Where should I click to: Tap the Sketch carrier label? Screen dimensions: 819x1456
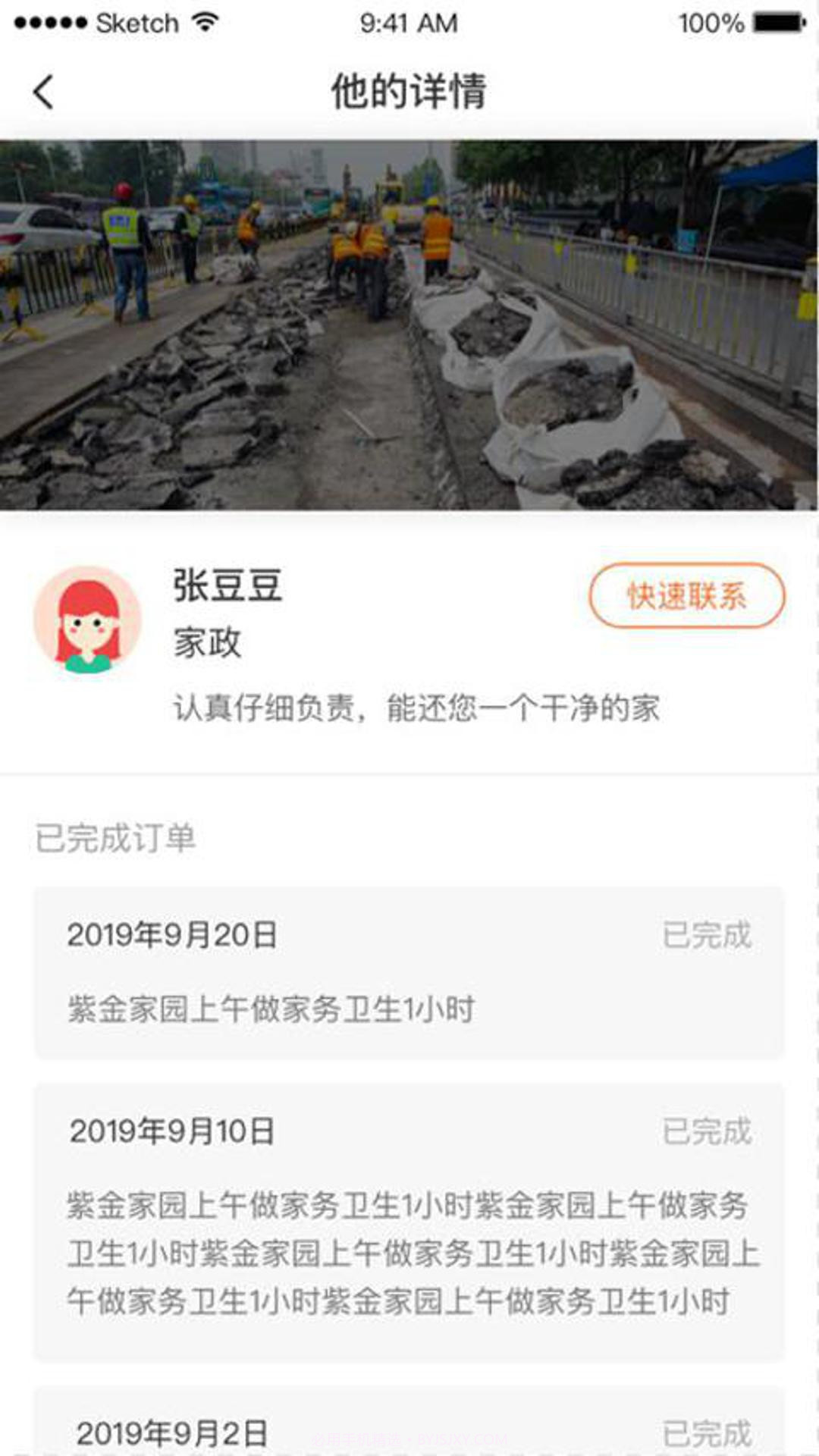tap(135, 22)
